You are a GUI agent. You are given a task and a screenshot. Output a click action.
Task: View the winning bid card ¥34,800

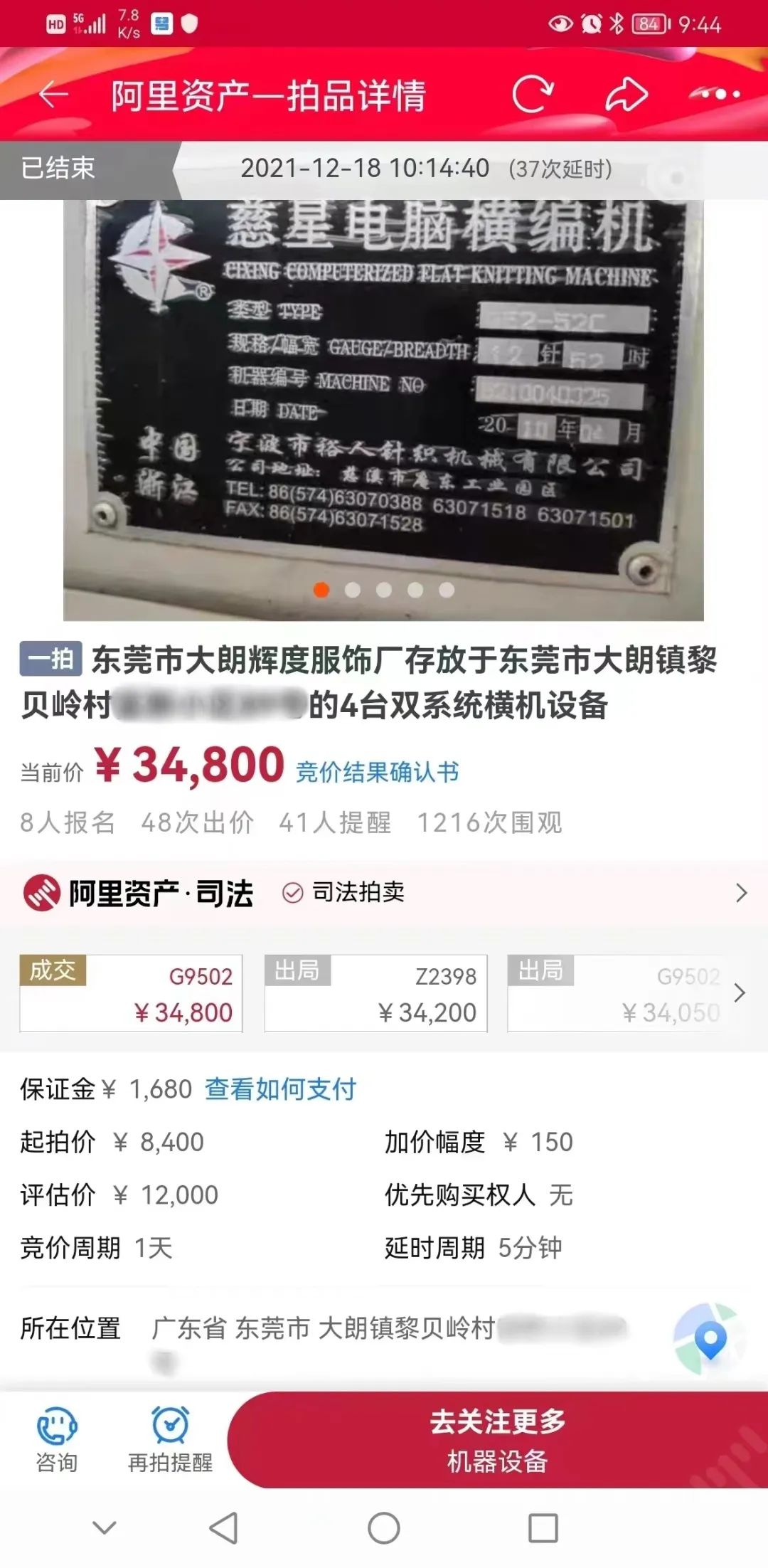click(131, 993)
